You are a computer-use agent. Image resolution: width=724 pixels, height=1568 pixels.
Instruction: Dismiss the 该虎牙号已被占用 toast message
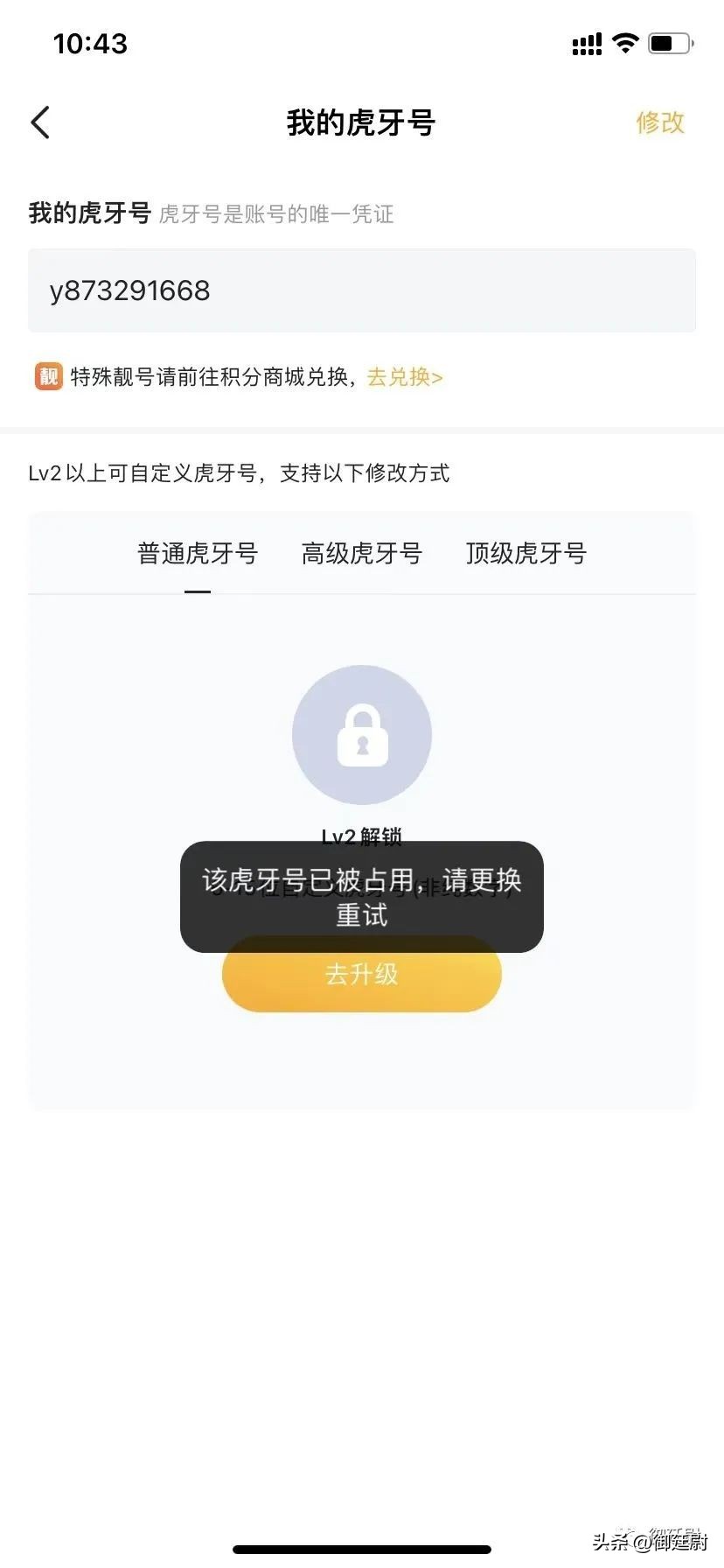coord(362,897)
